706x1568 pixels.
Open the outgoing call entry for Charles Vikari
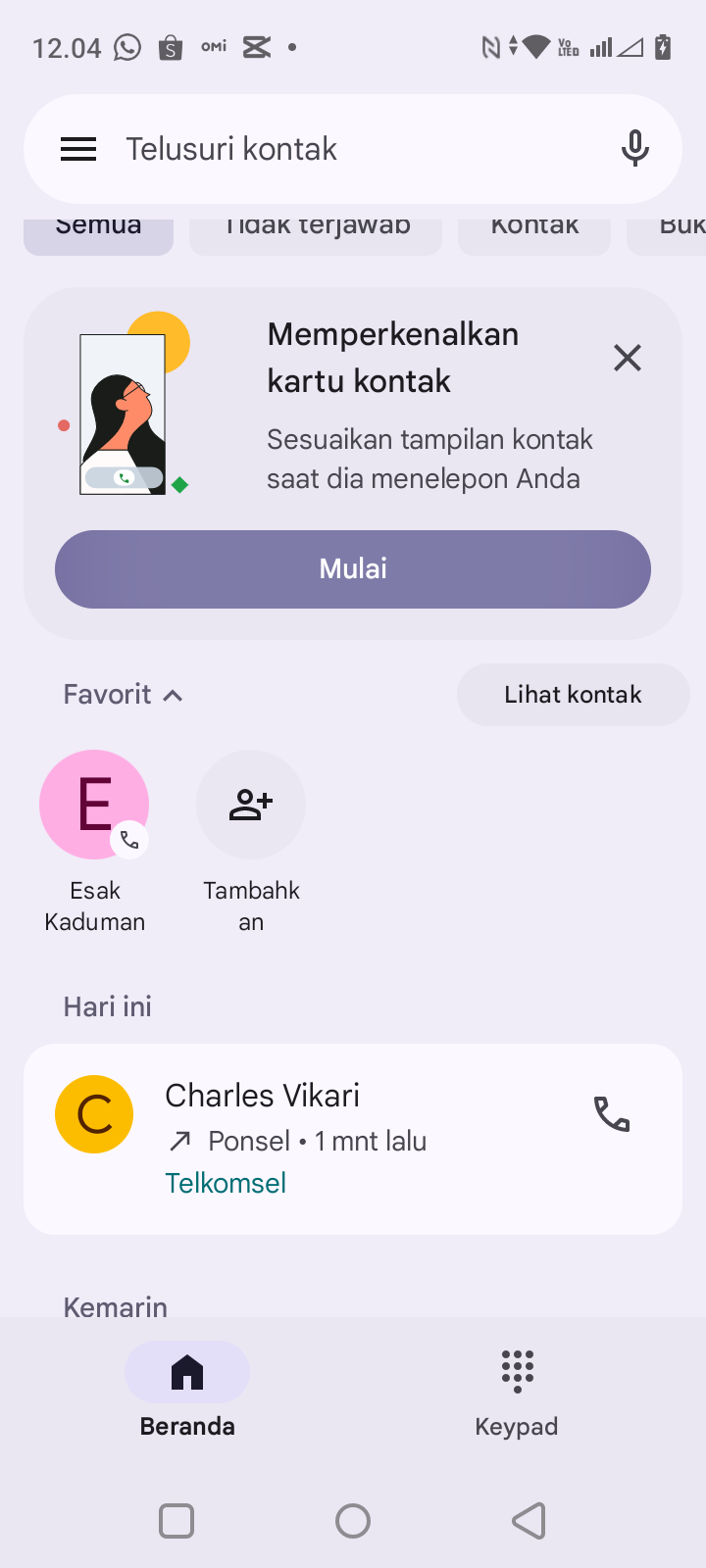click(x=294, y=1117)
